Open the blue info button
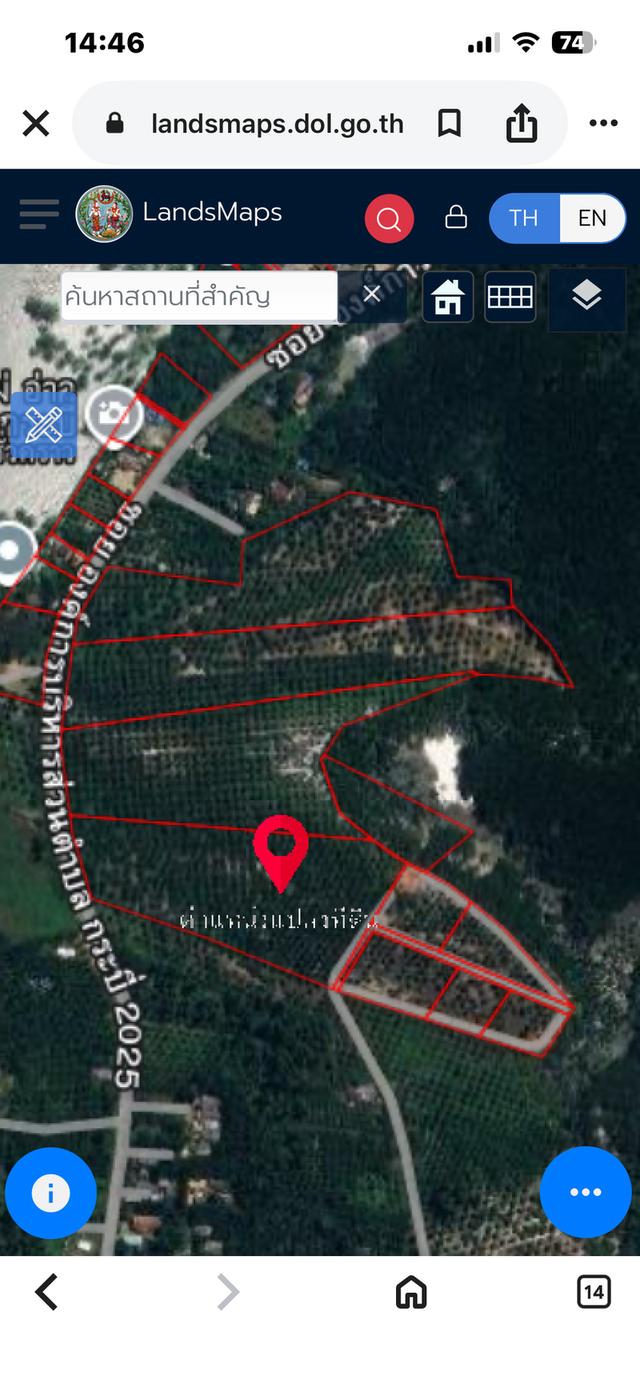Viewport: 640px width, 1384px height. (50, 1193)
